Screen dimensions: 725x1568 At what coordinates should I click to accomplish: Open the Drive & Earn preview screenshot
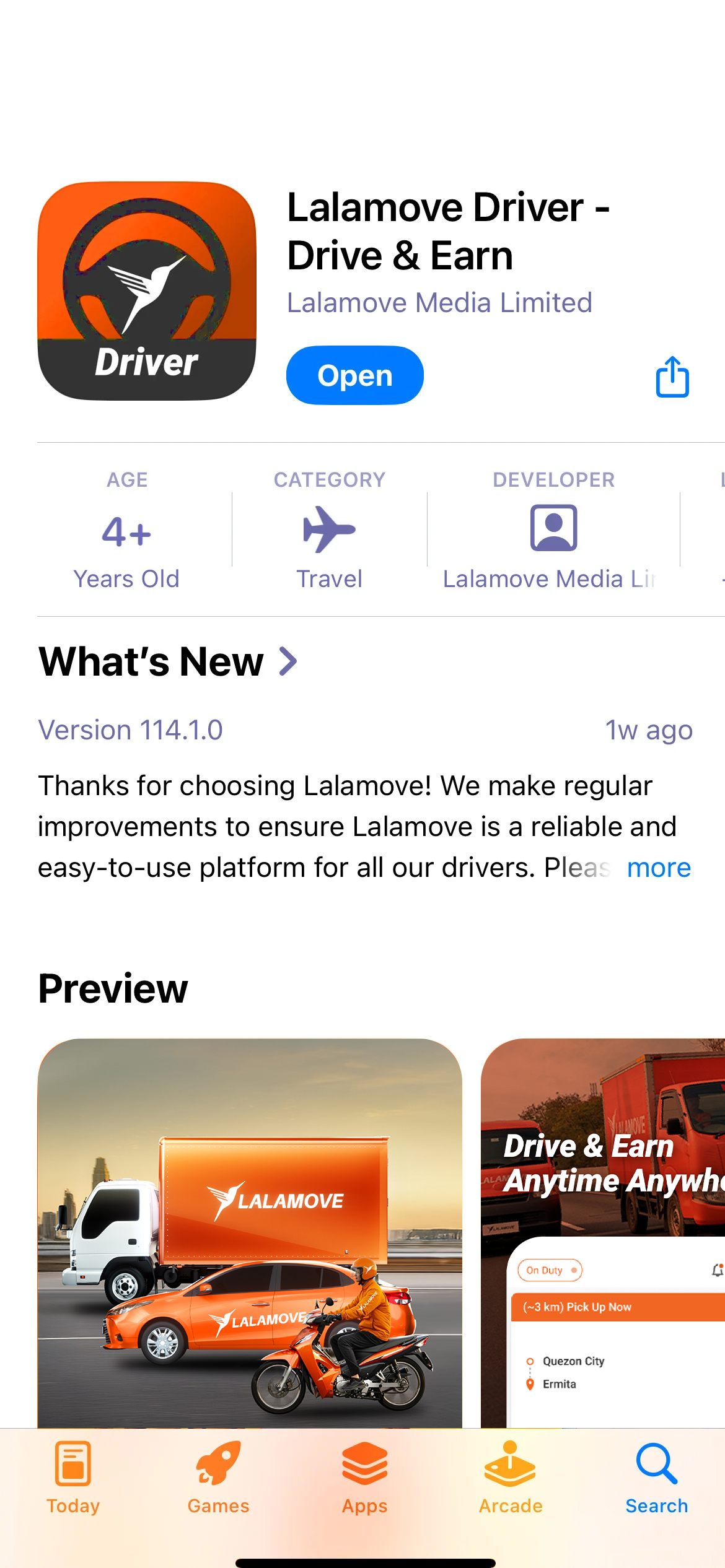pyautogui.click(x=602, y=1232)
